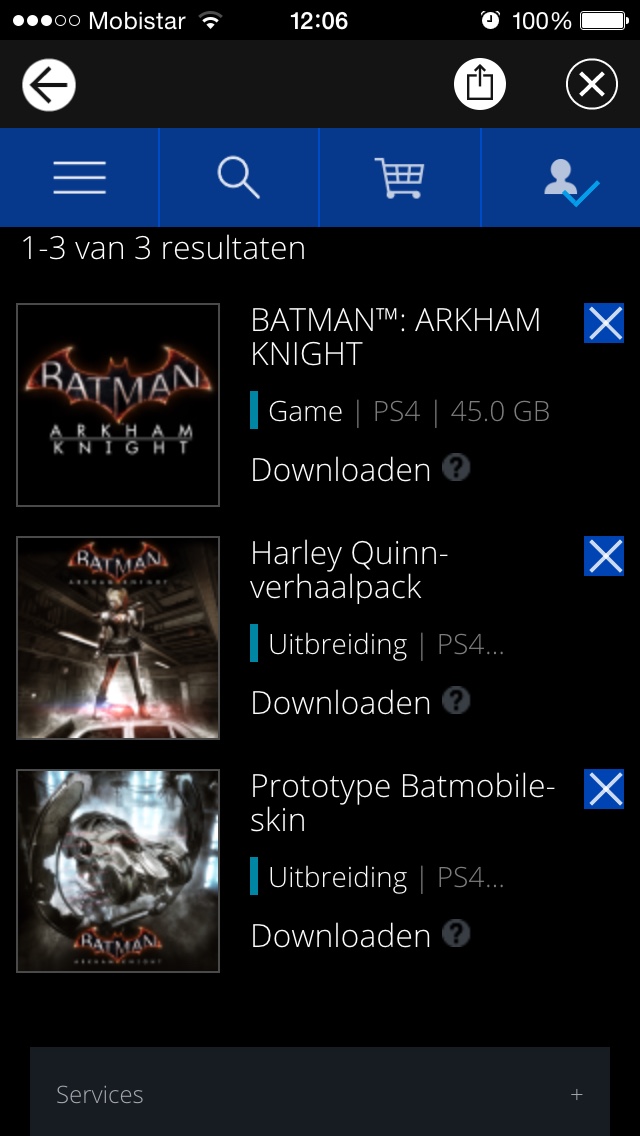640x1136 pixels.
Task: Open Batman Arkham Knight game cover
Action: click(x=118, y=405)
